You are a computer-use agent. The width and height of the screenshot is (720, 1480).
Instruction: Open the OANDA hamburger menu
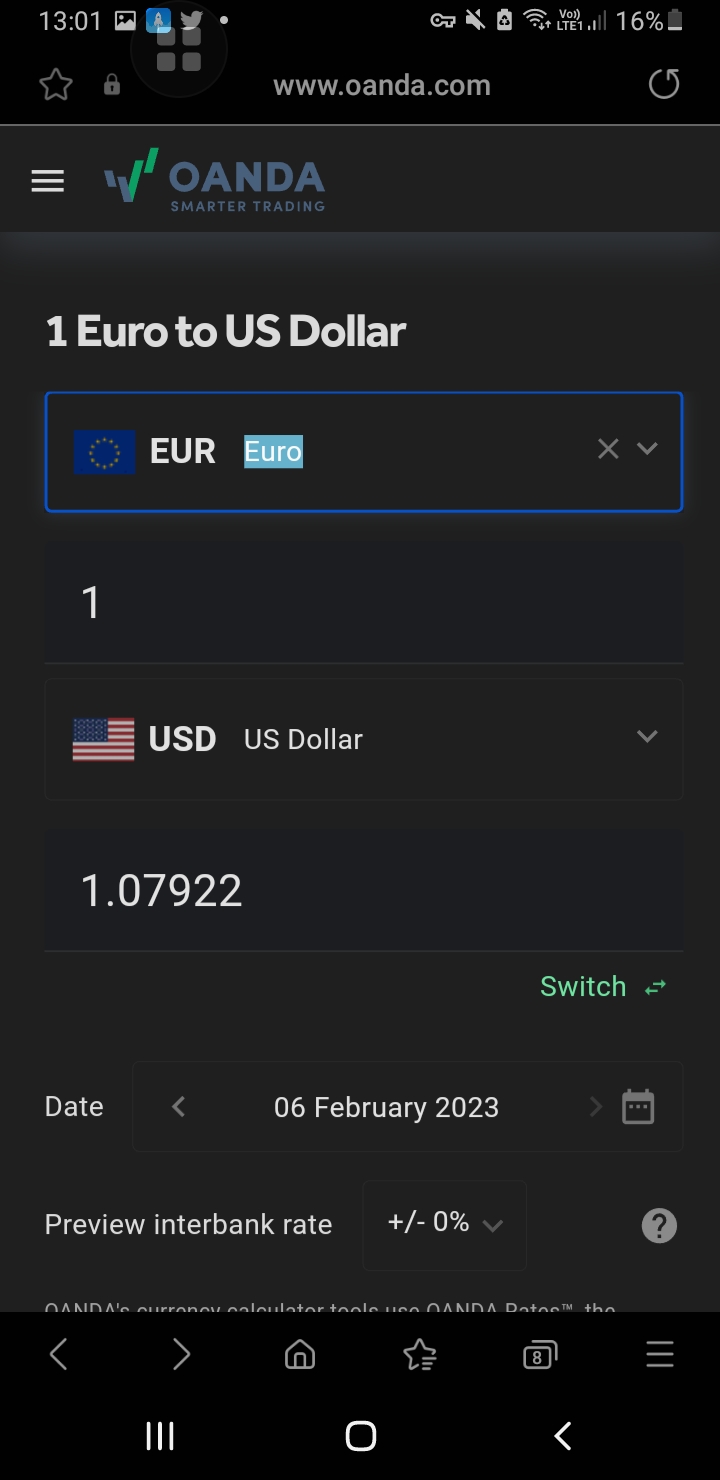pos(47,181)
